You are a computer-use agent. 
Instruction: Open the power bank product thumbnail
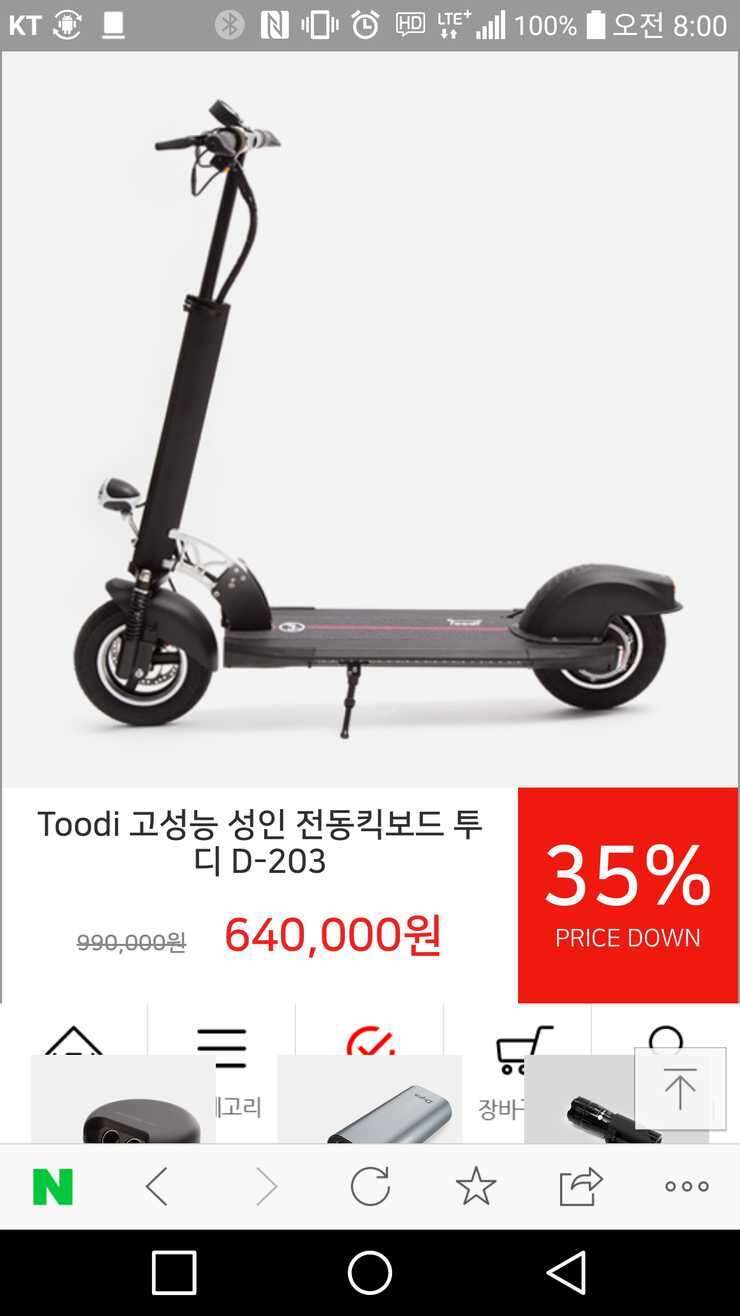pyautogui.click(x=370, y=1099)
